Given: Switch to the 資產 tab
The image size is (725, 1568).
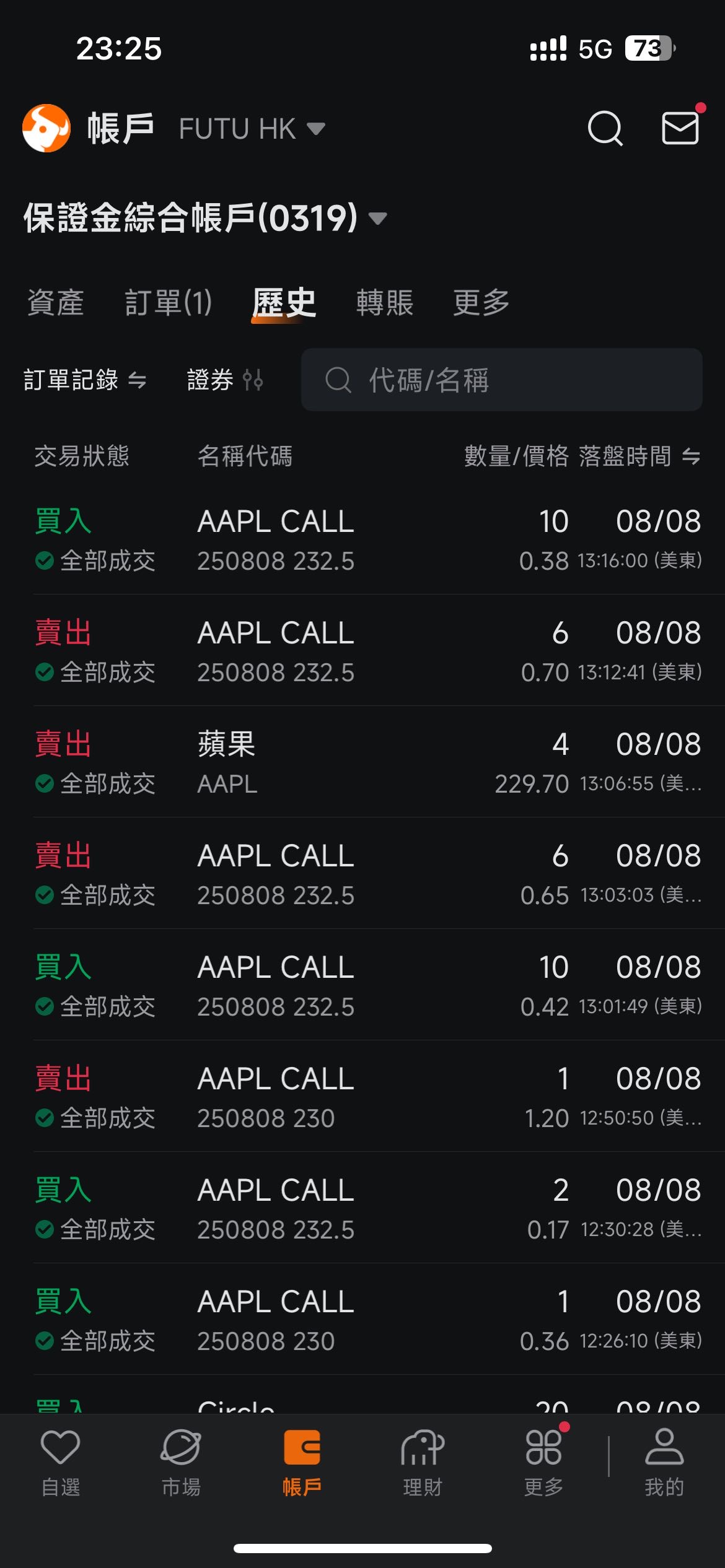Looking at the screenshot, I should tap(56, 303).
